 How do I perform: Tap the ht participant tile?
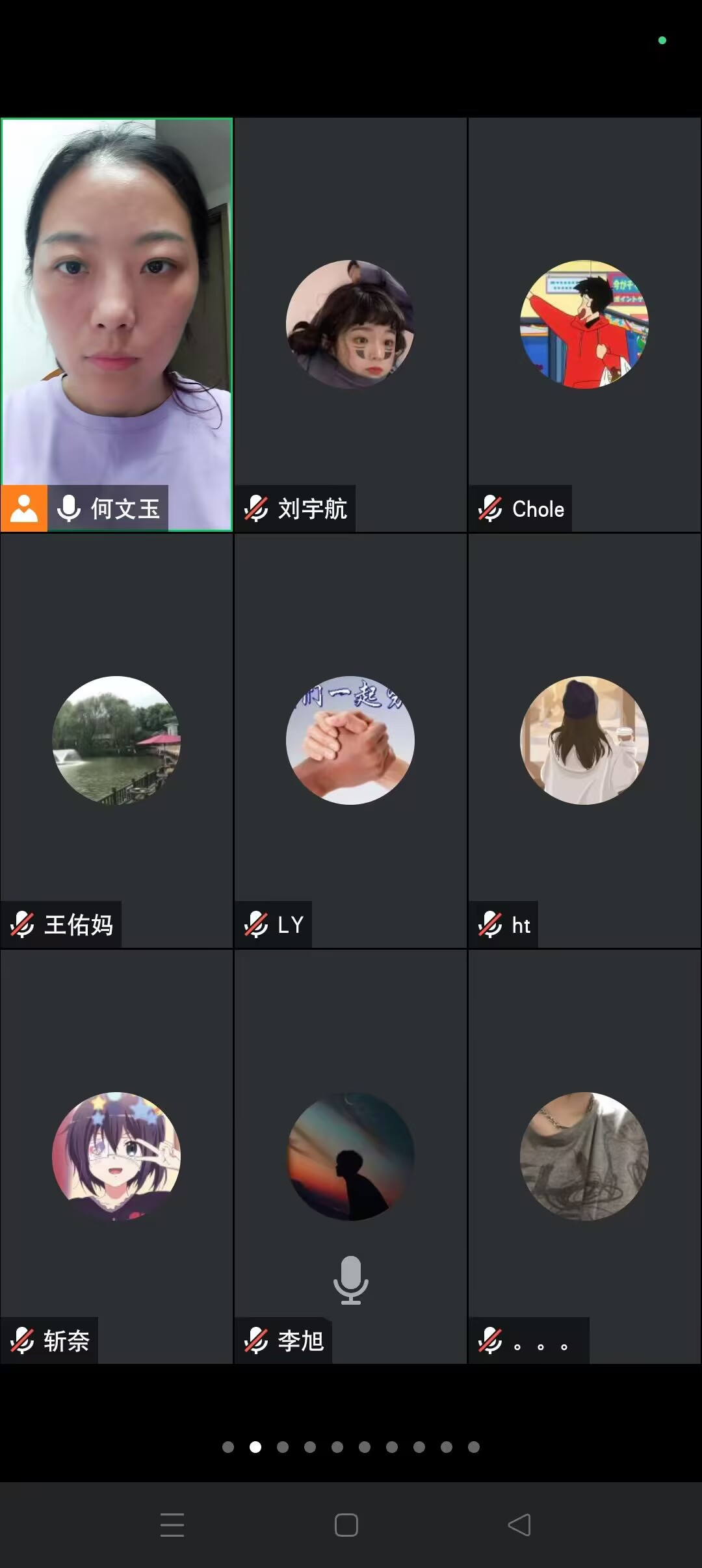[x=584, y=740]
